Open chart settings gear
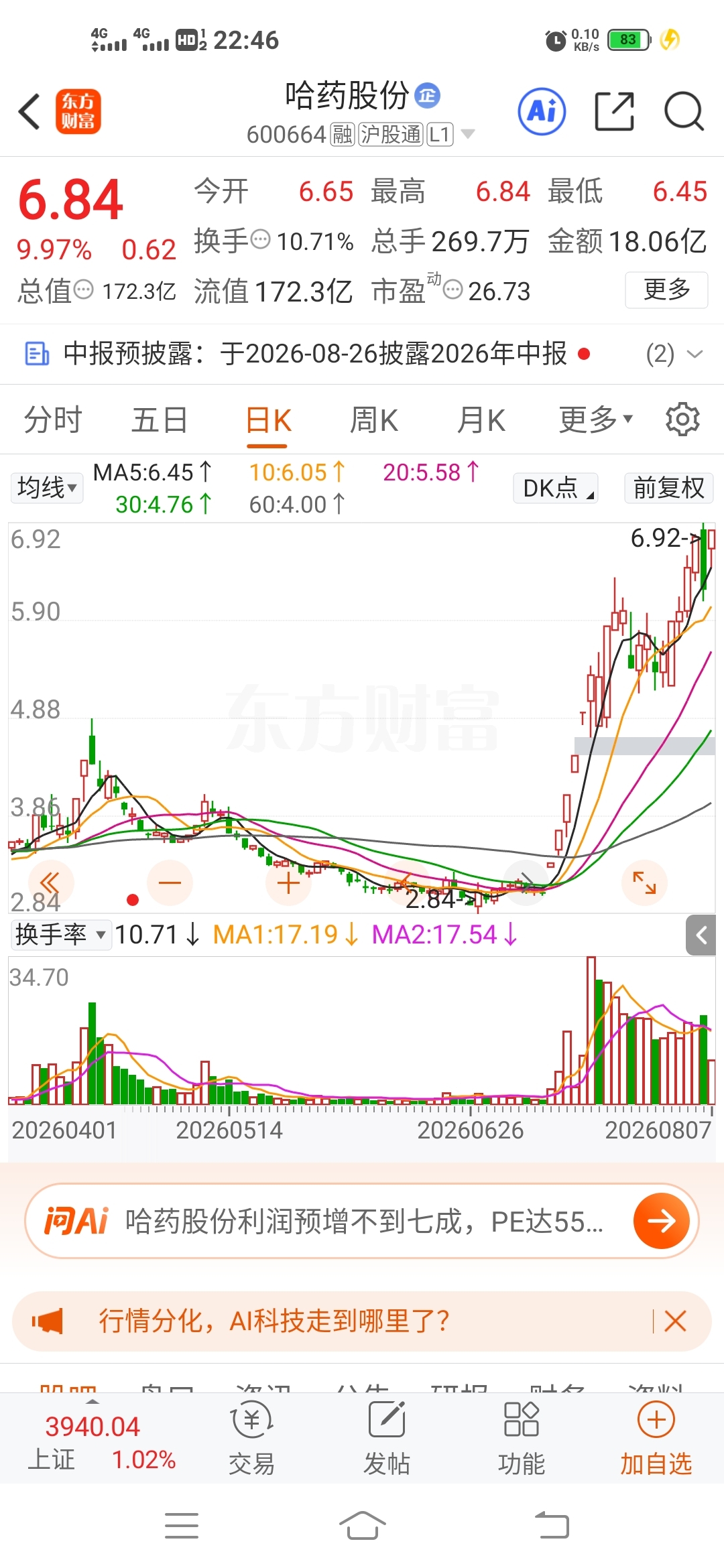Screen dimensions: 724x1568 tap(682, 419)
